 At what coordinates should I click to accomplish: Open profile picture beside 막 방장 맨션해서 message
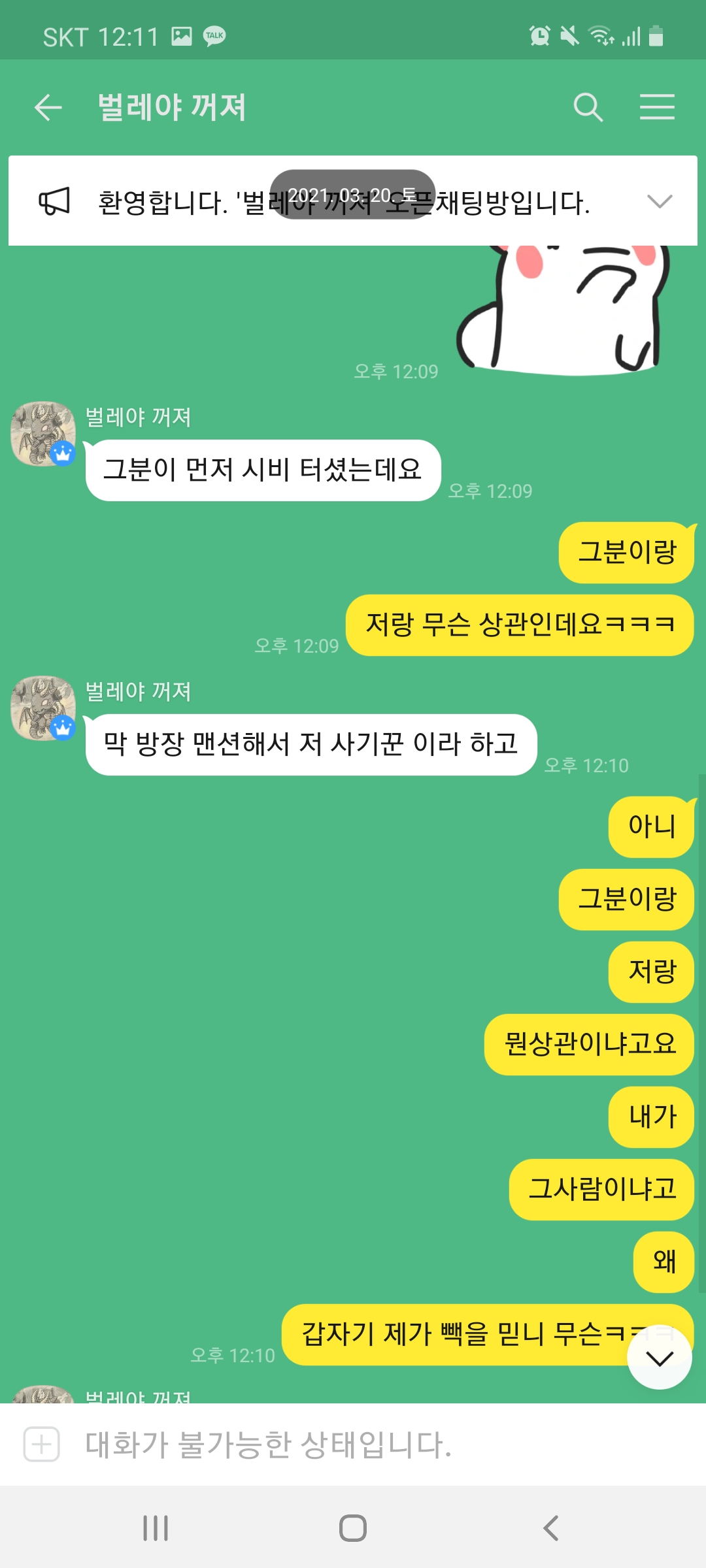click(43, 708)
